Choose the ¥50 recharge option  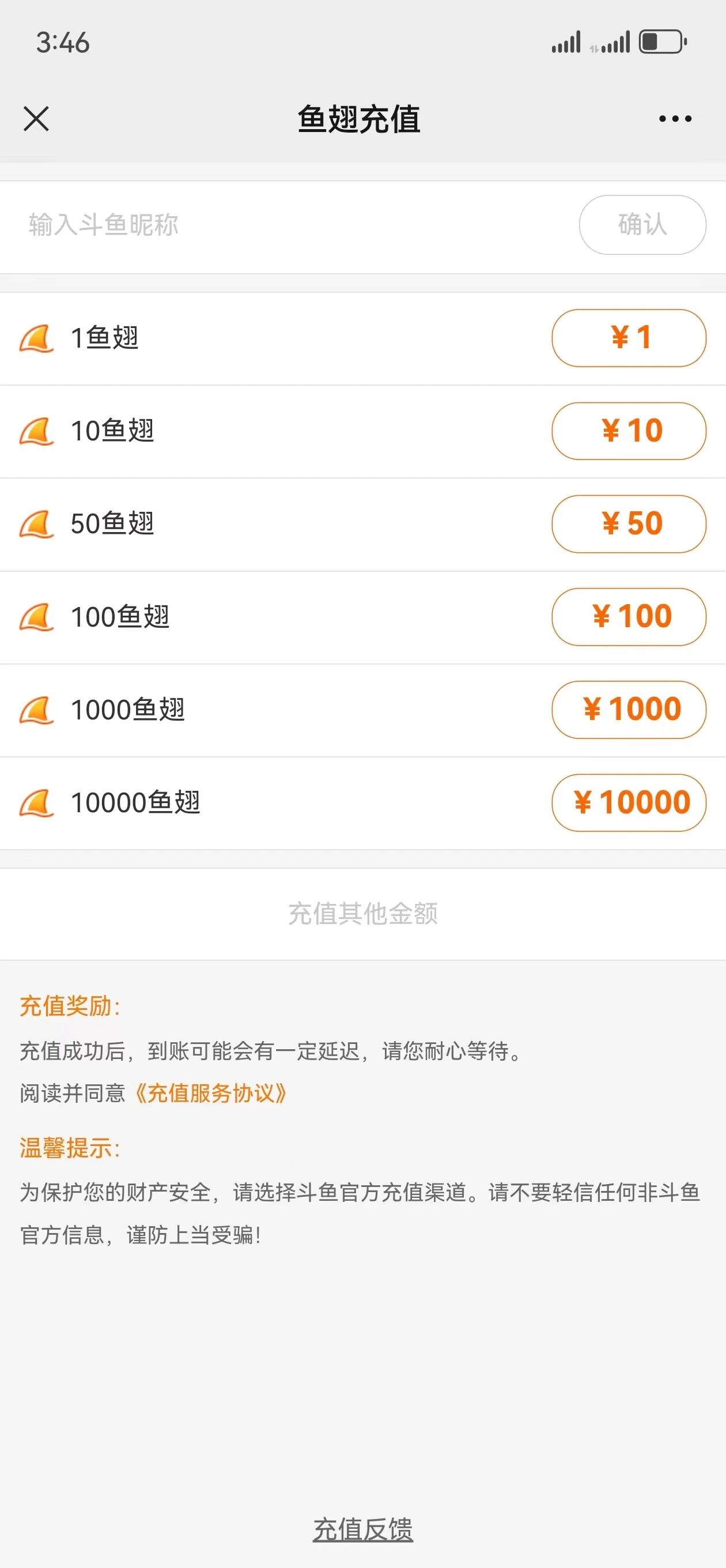click(x=629, y=524)
